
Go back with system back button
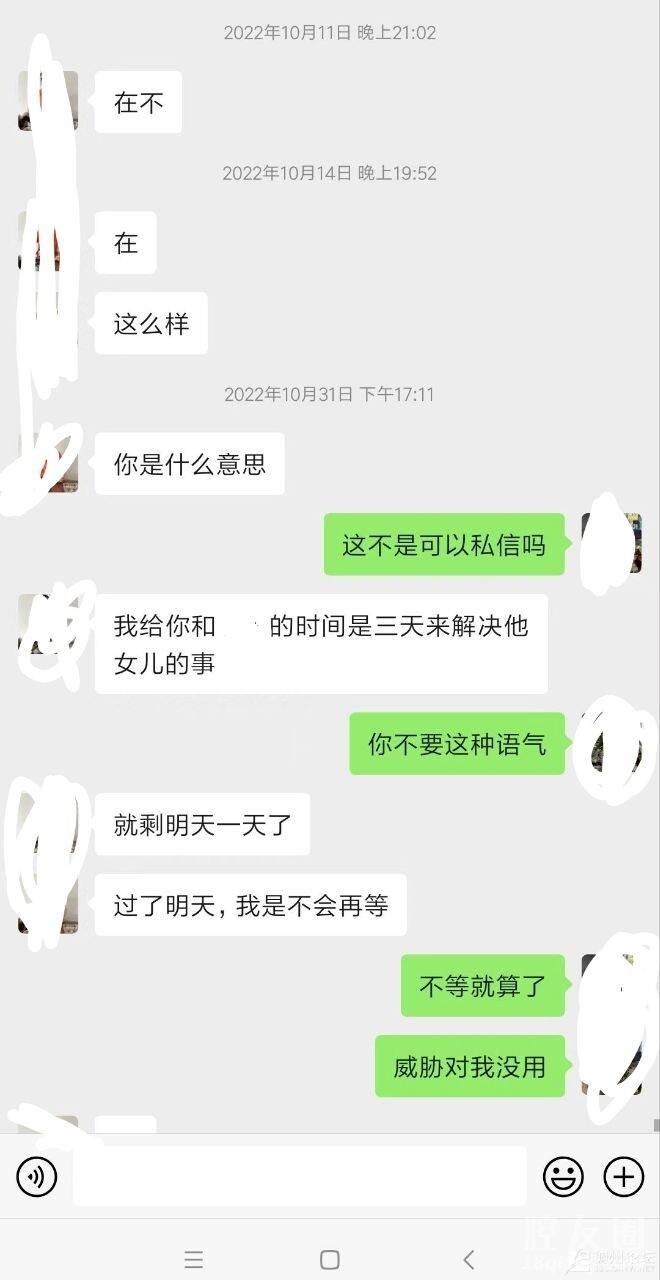[x=468, y=1259]
